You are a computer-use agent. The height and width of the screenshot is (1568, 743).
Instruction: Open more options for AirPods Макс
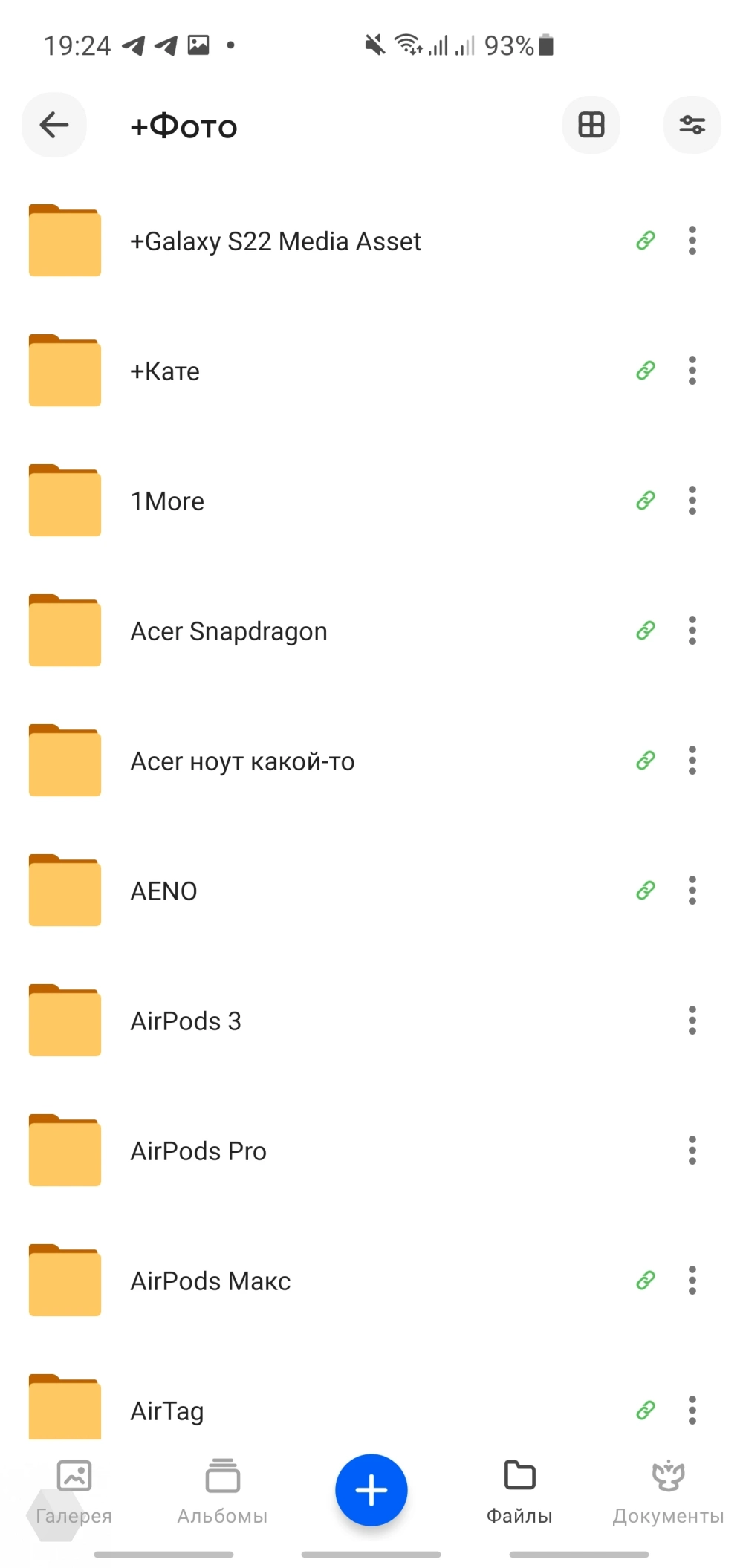[x=692, y=1281]
